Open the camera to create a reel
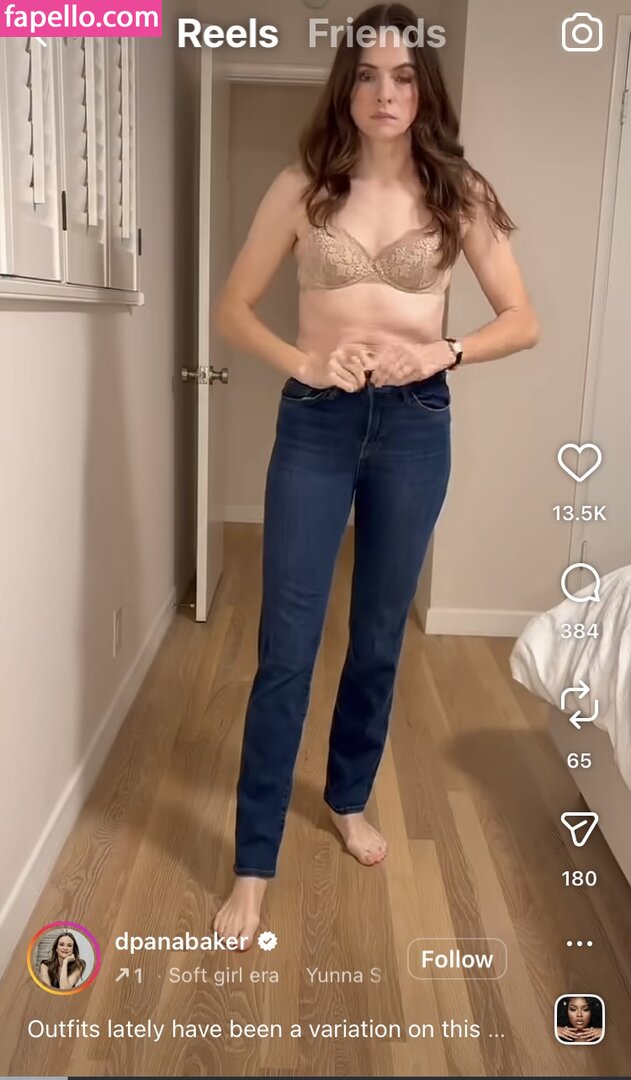Image resolution: width=631 pixels, height=1080 pixels. coord(581,33)
